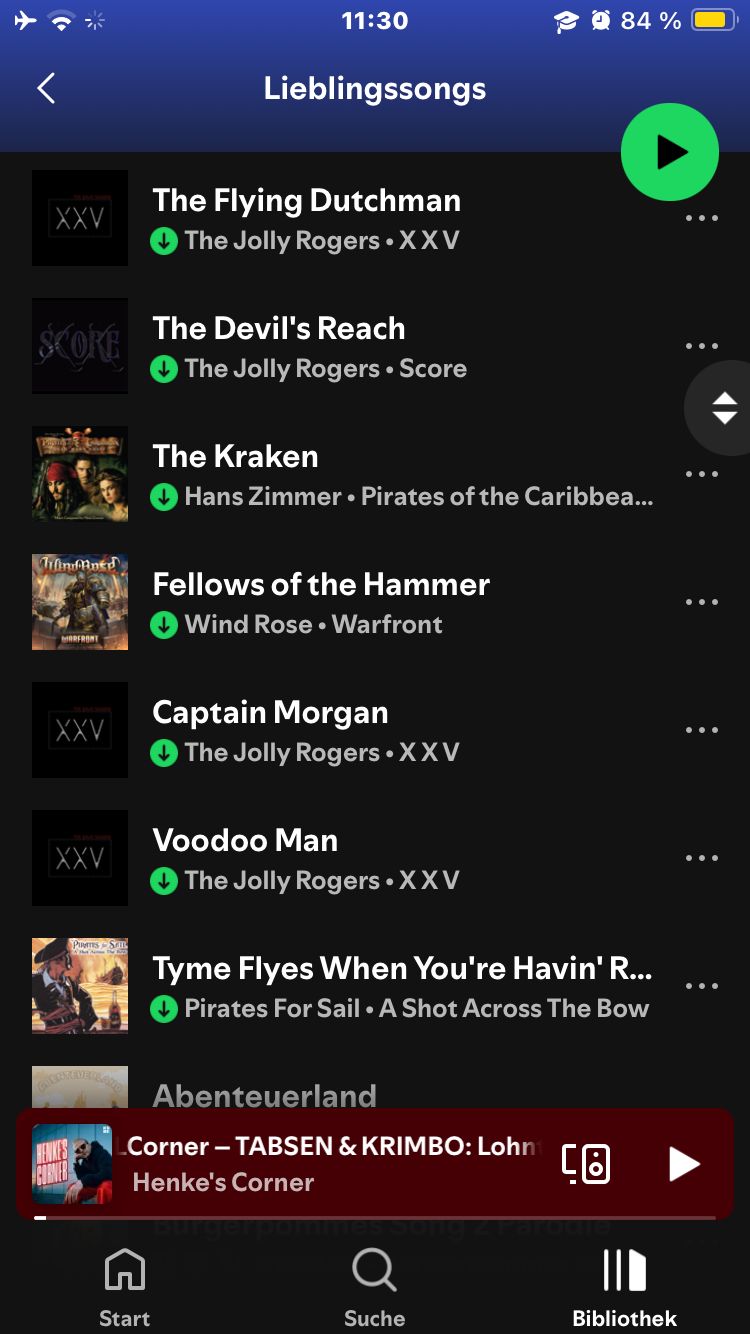Open options for The Devil's Reach
750x1334 pixels.
(701, 346)
